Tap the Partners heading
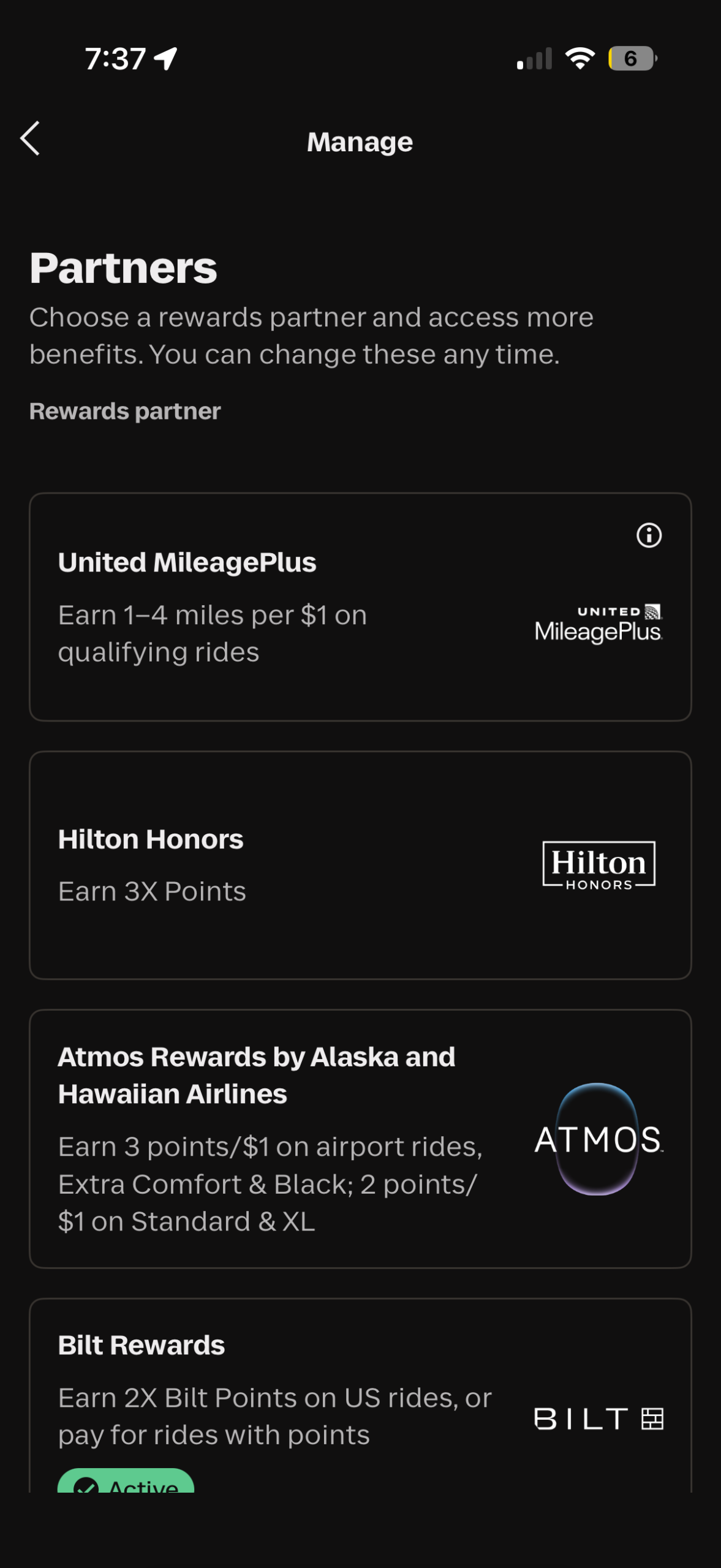Image resolution: width=721 pixels, height=1568 pixels. tap(123, 267)
